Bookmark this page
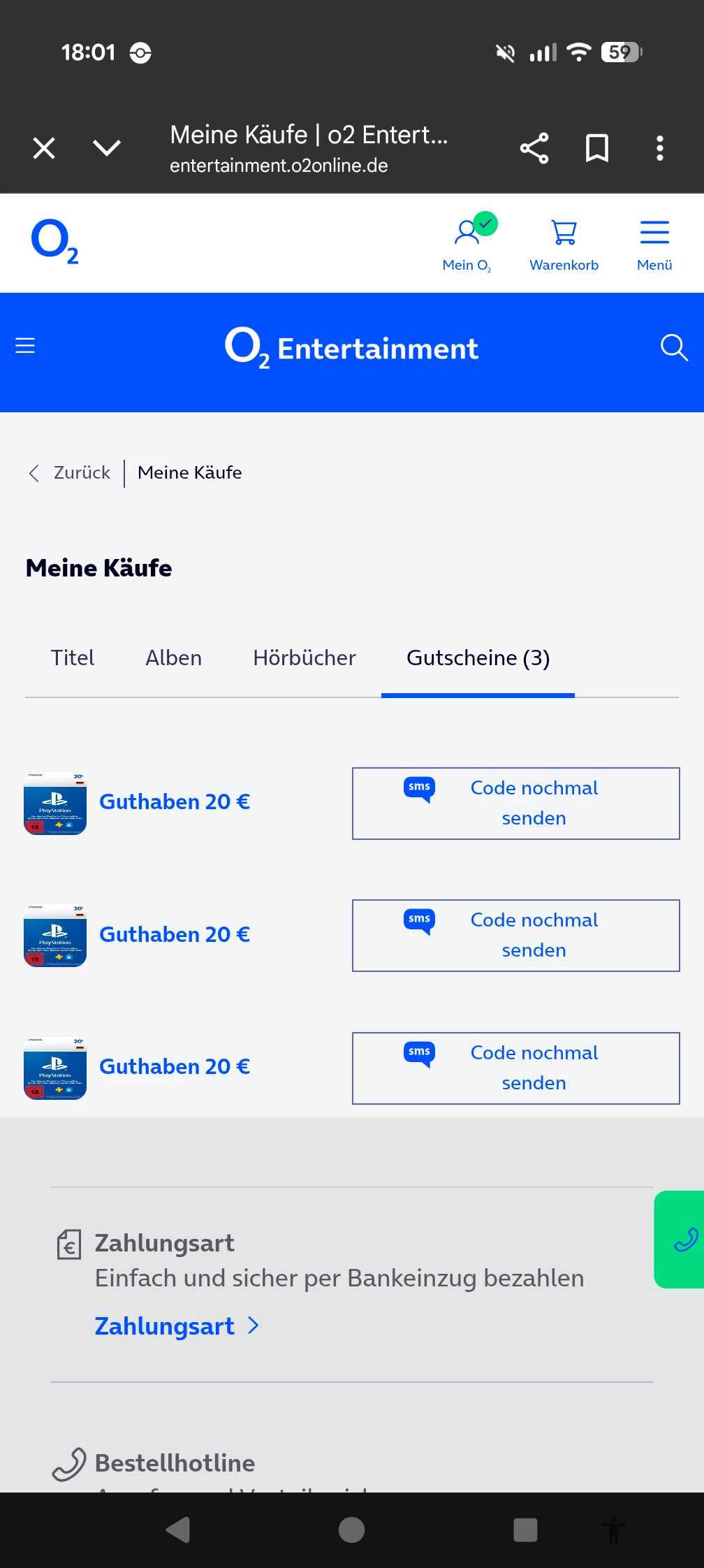Viewport: 704px width, 1568px height. coord(596,148)
